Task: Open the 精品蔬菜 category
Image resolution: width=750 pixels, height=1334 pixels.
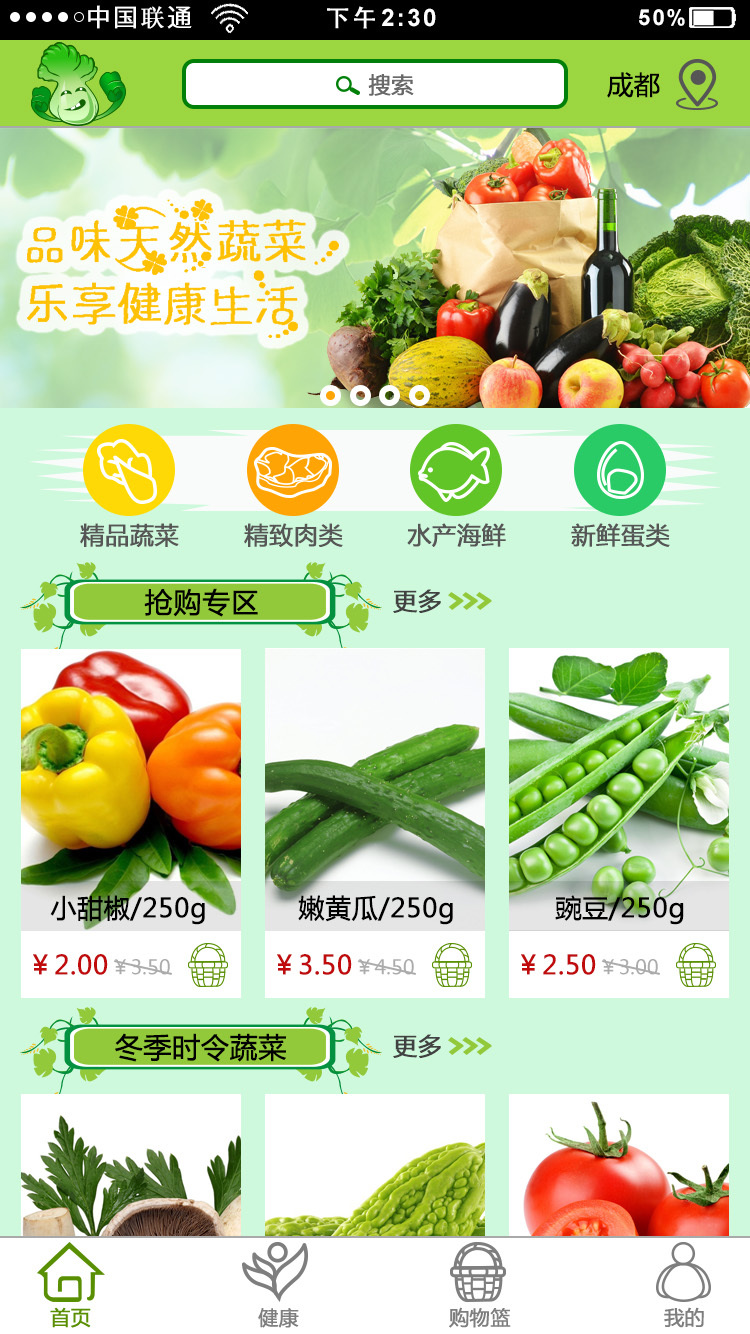Action: 129,487
